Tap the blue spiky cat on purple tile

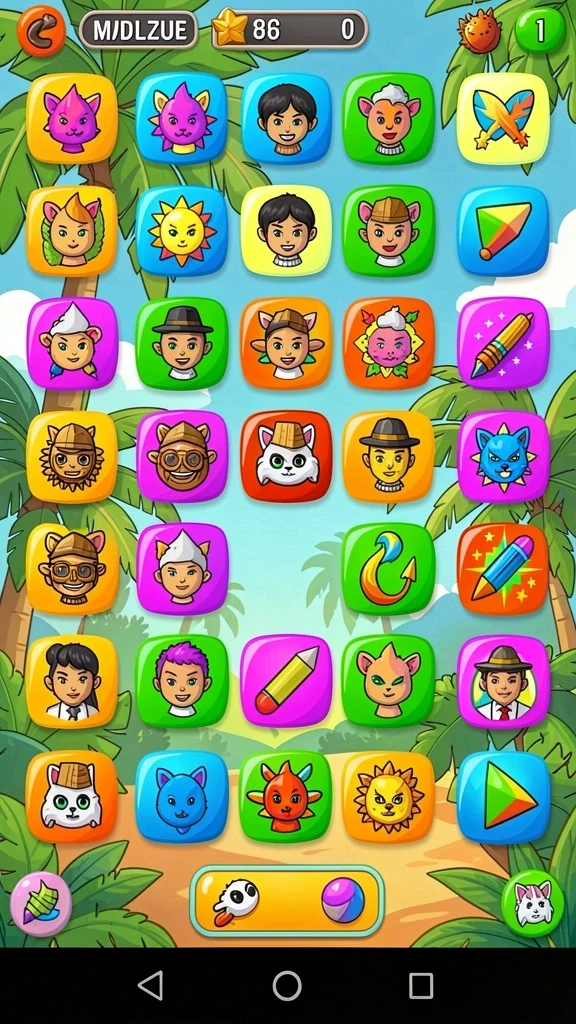(503, 456)
